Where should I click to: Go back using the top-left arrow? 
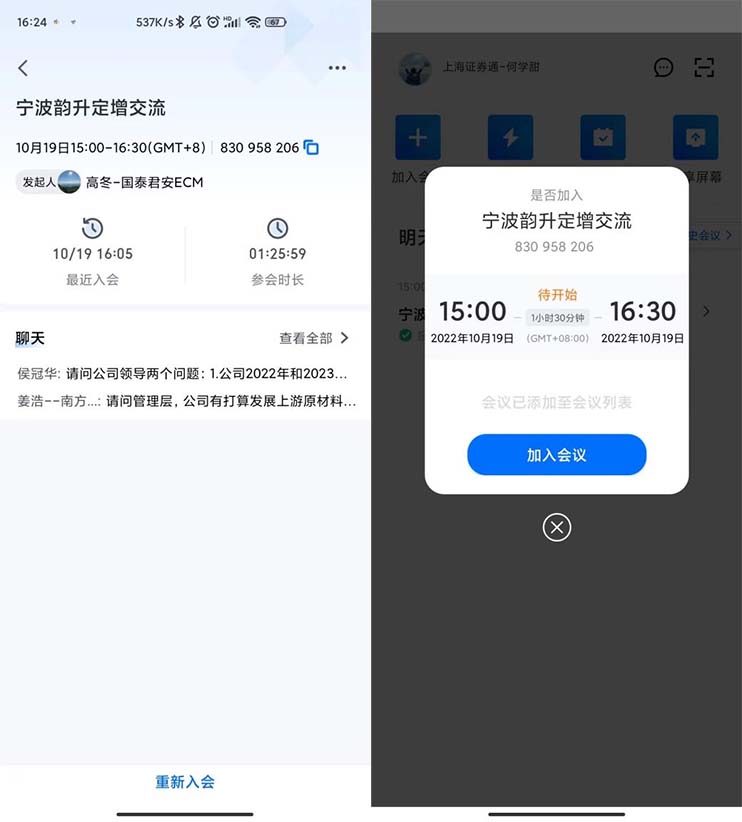(23, 68)
